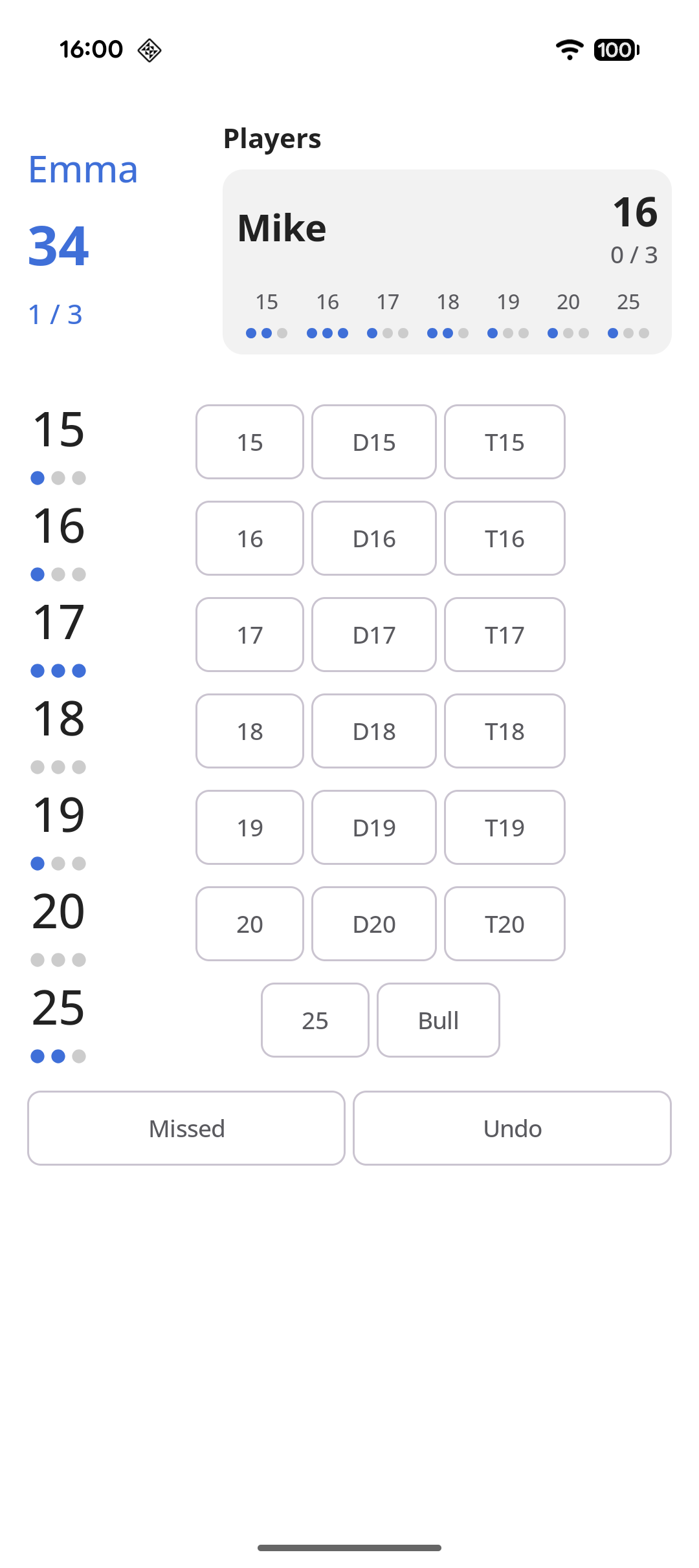Image resolution: width=699 pixels, height=1568 pixels.
Task: Record a single 15 hit
Action: tap(250, 442)
